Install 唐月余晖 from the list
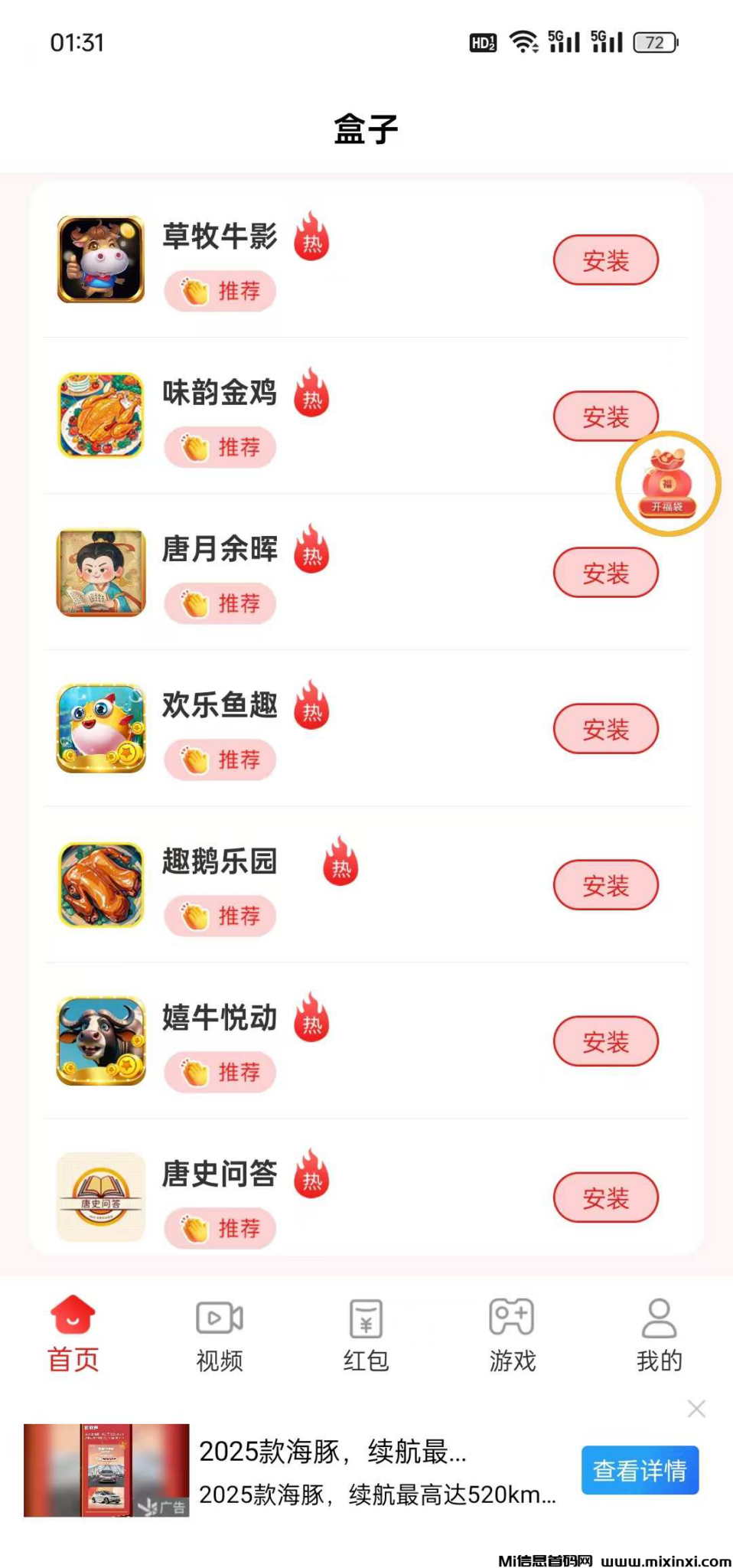 coord(605,573)
